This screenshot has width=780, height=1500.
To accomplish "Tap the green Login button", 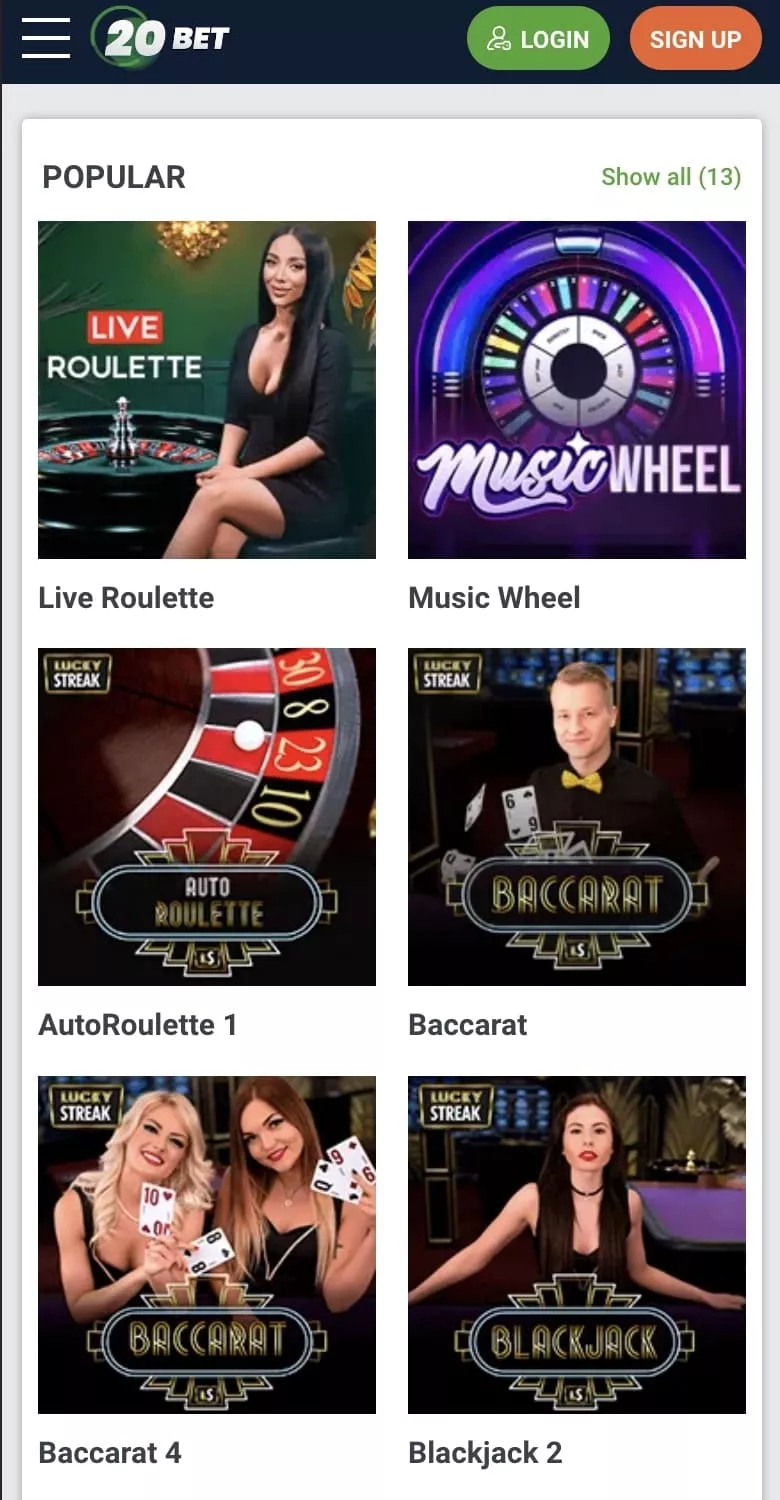I will 538,39.
